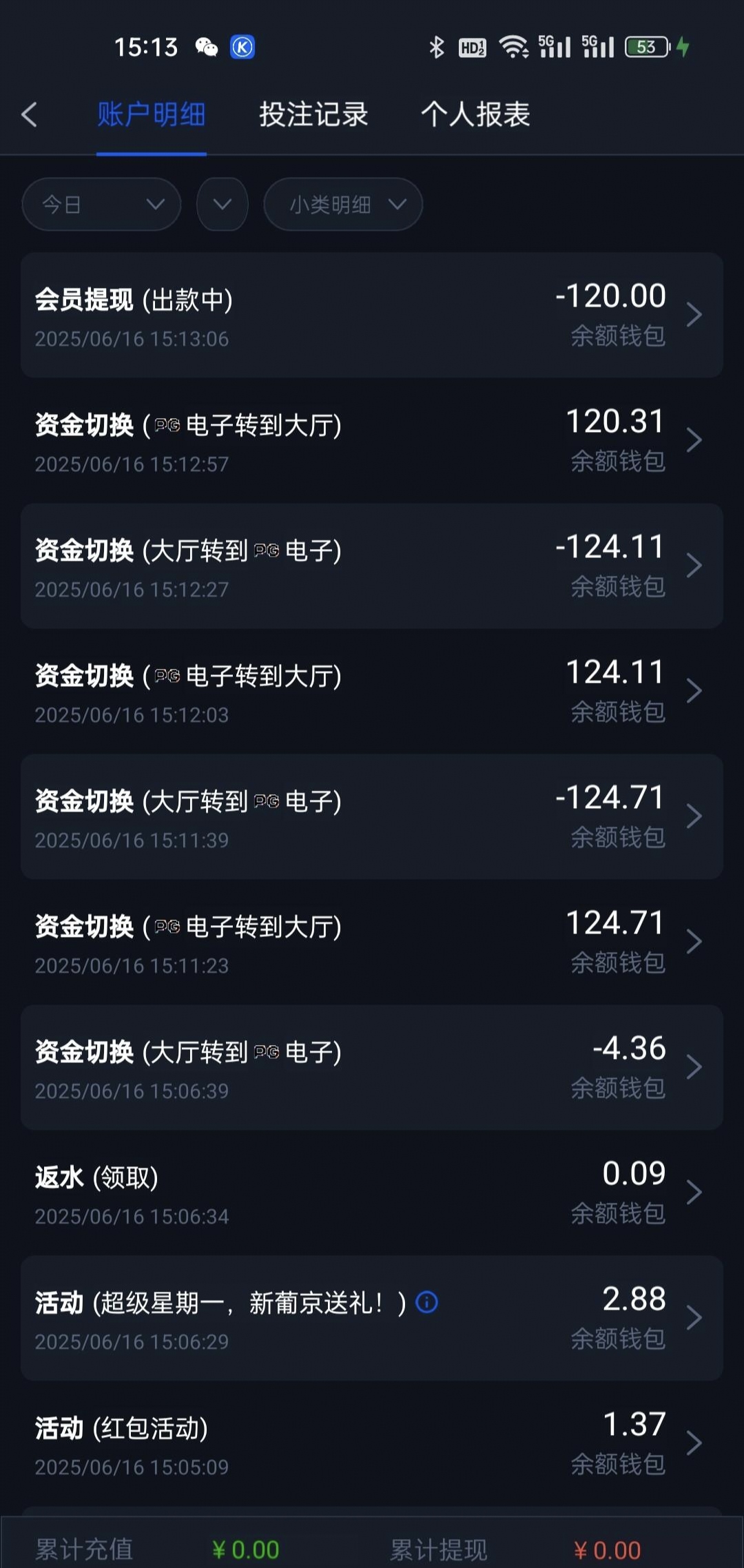This screenshot has height=1568, width=744.
Task: Expand the unlabeled middle filter dropdown
Action: coord(222,205)
